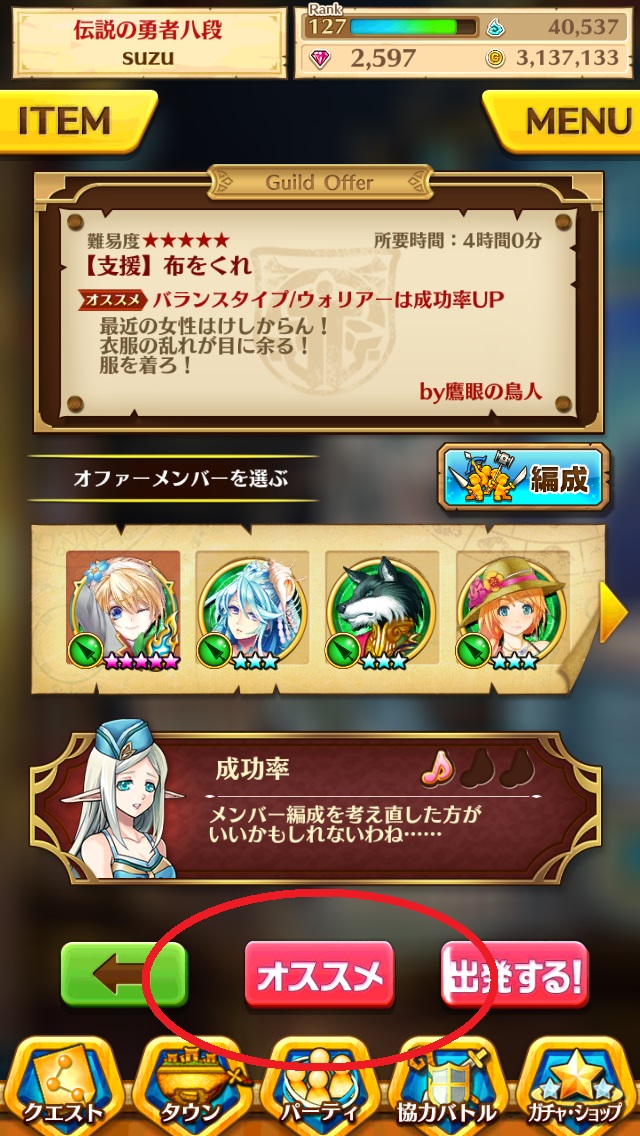Tap the 編成 formation button
This screenshot has height=1136, width=640.
523,478
